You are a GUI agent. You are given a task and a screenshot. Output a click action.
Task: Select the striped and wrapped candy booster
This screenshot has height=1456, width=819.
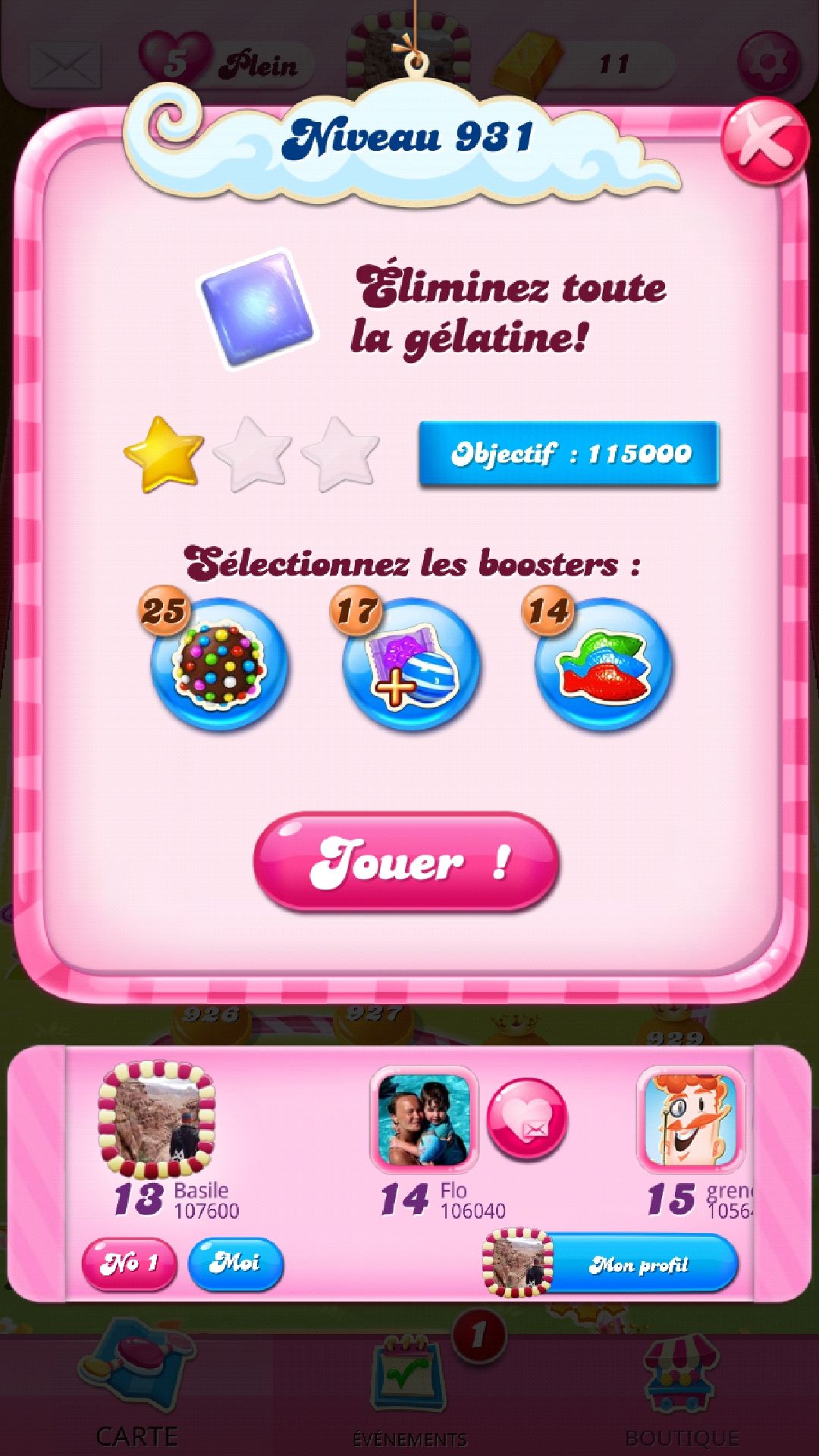(x=411, y=664)
